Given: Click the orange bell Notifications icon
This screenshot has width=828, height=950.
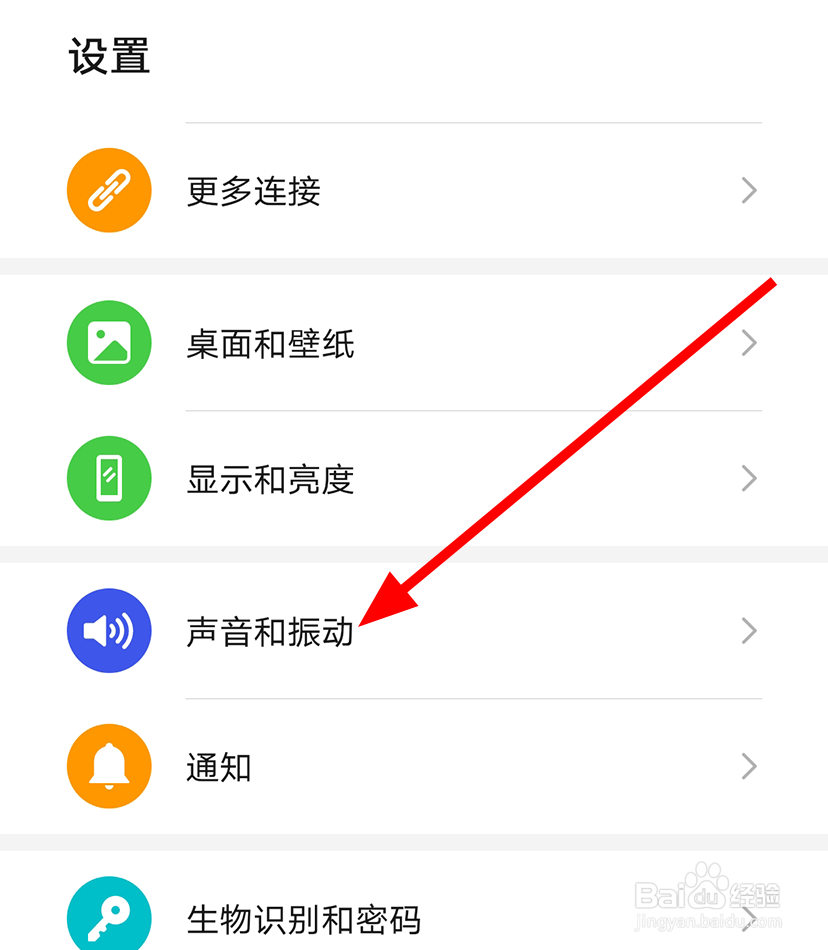Looking at the screenshot, I should pos(109,766).
